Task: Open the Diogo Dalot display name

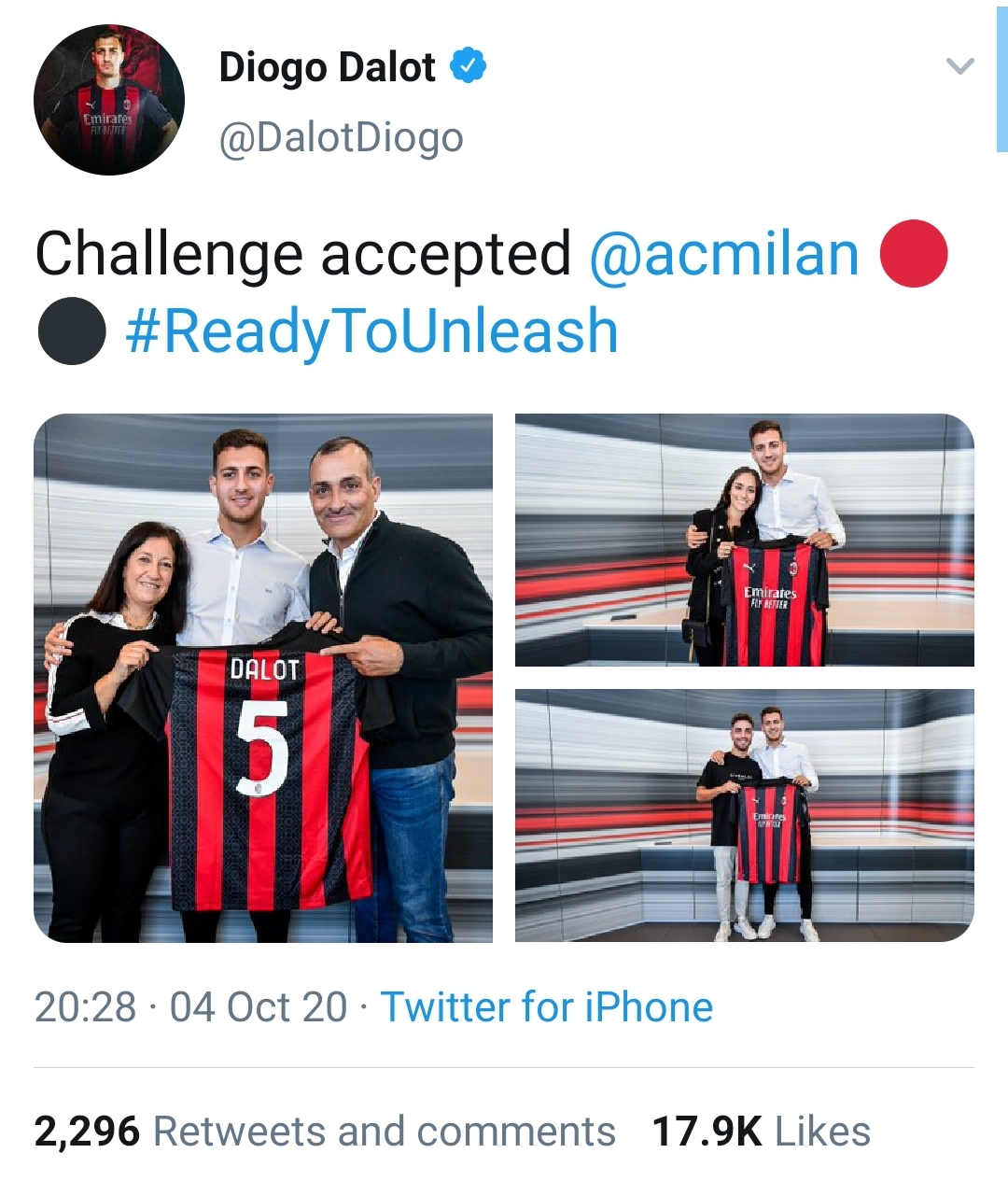Action: [327, 67]
